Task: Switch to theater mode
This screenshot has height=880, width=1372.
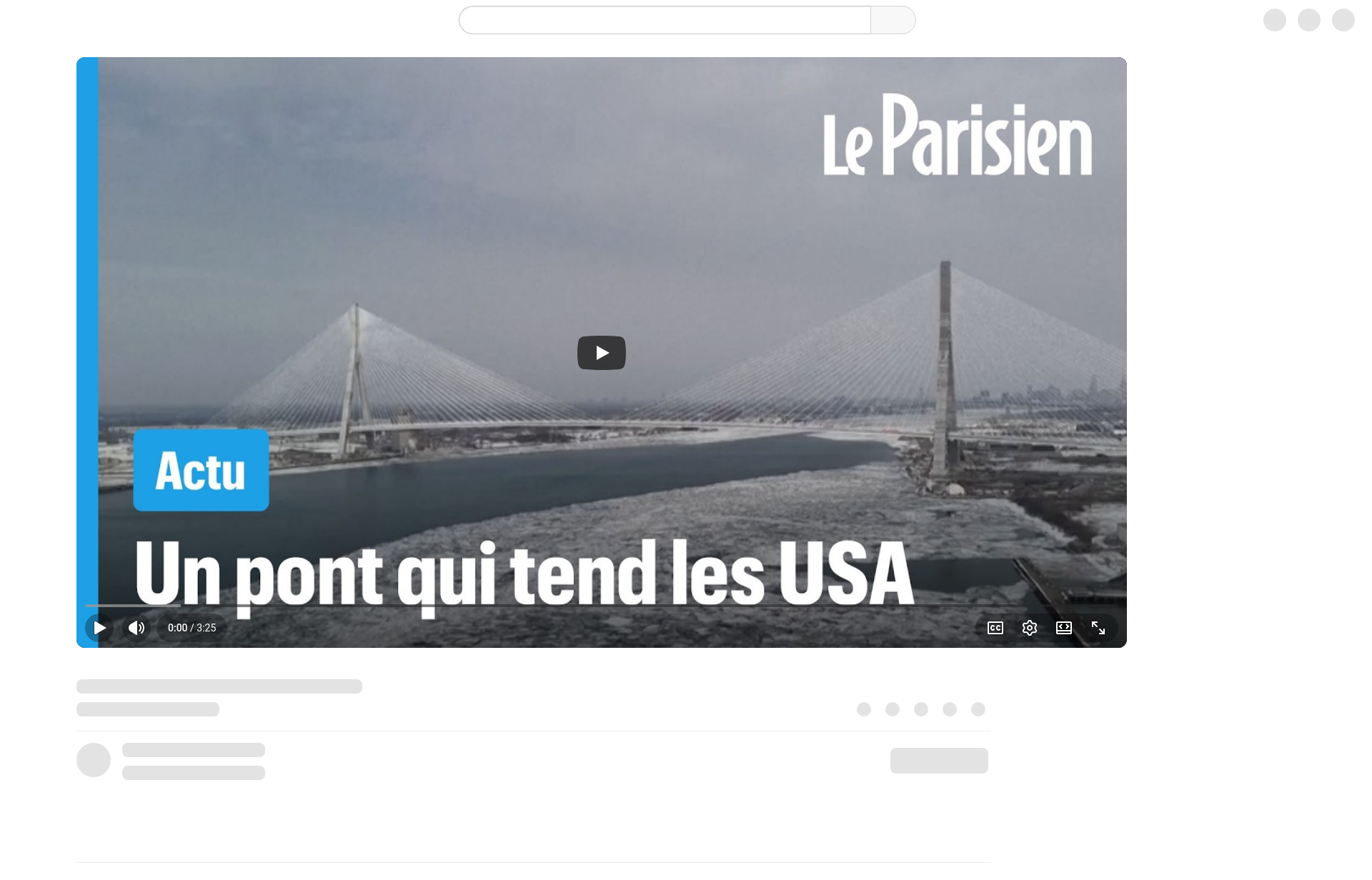Action: tap(1063, 628)
